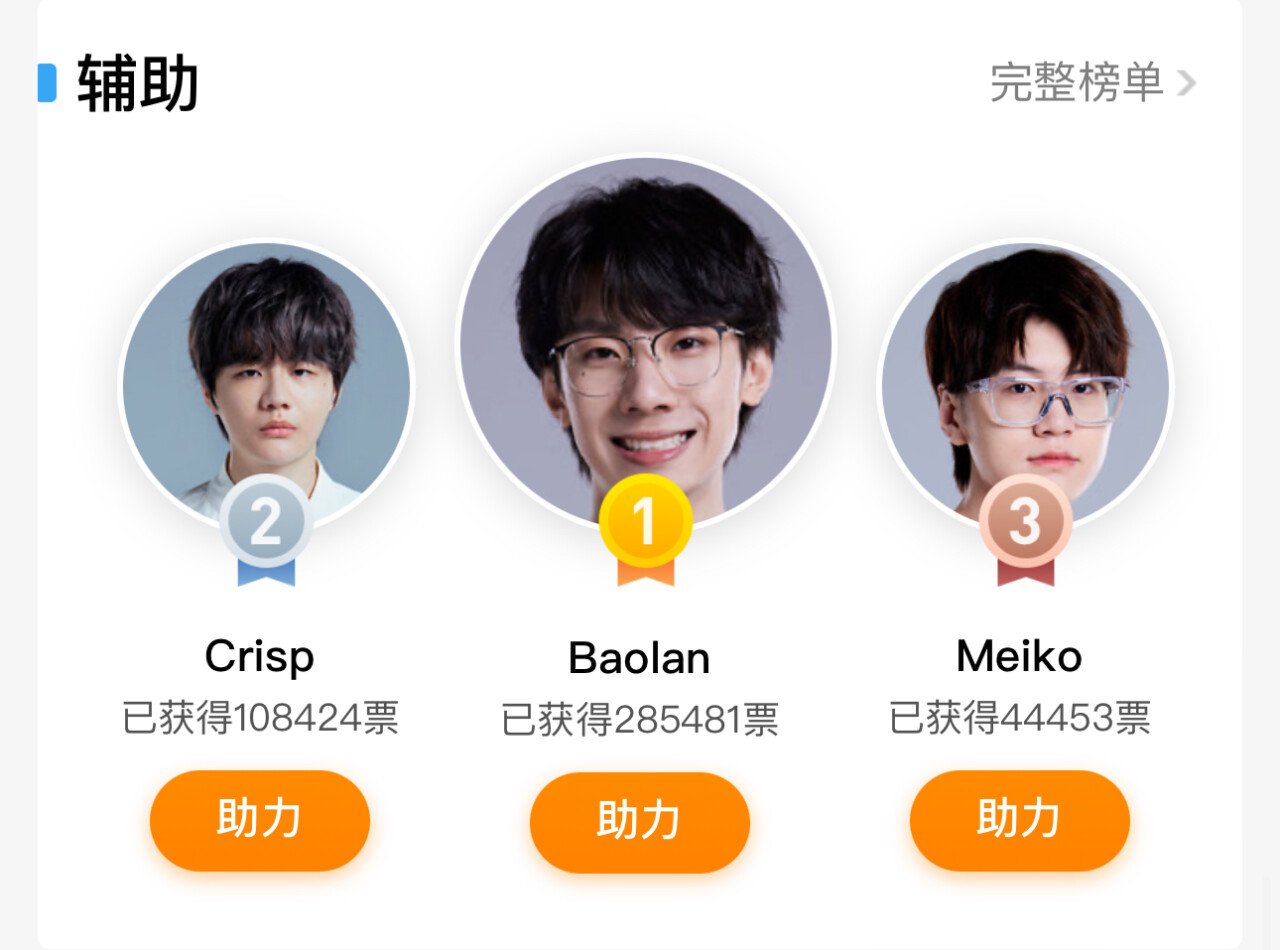
Task: Boost Baolan with the 助力 button
Action: tap(640, 822)
